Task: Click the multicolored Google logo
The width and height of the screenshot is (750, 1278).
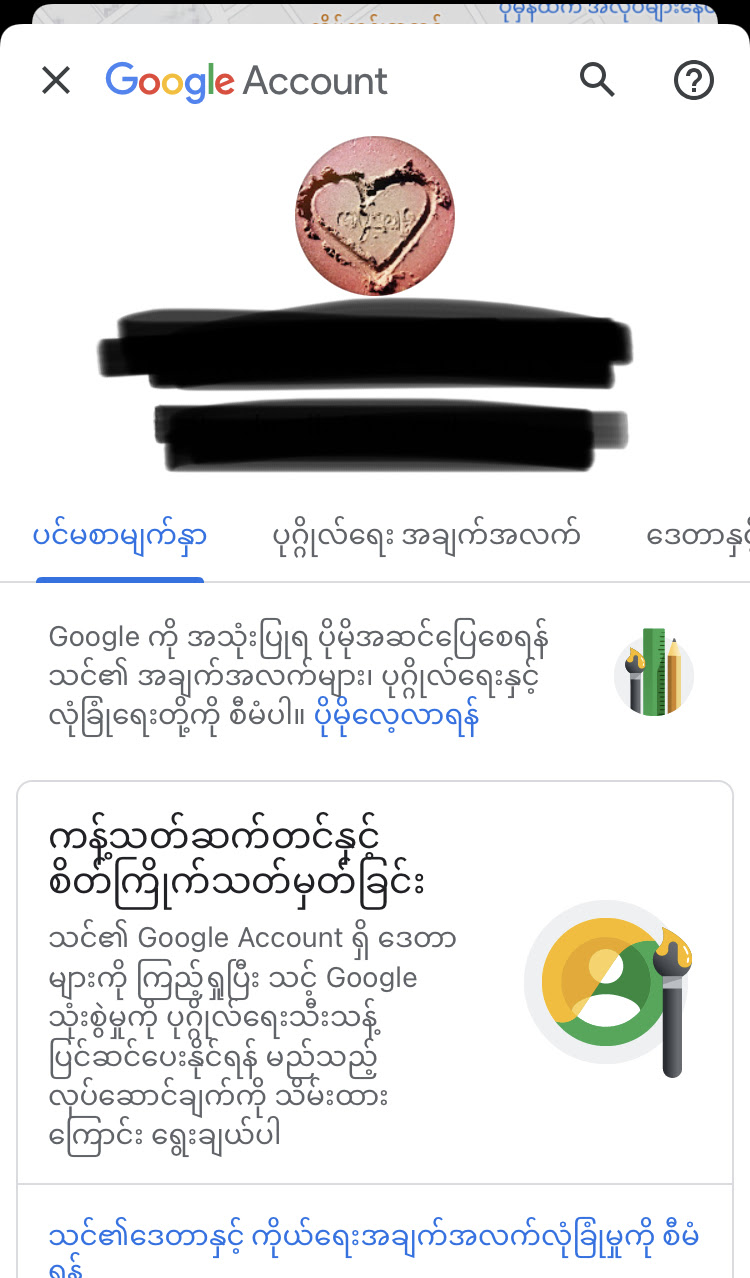Action: 168,80
